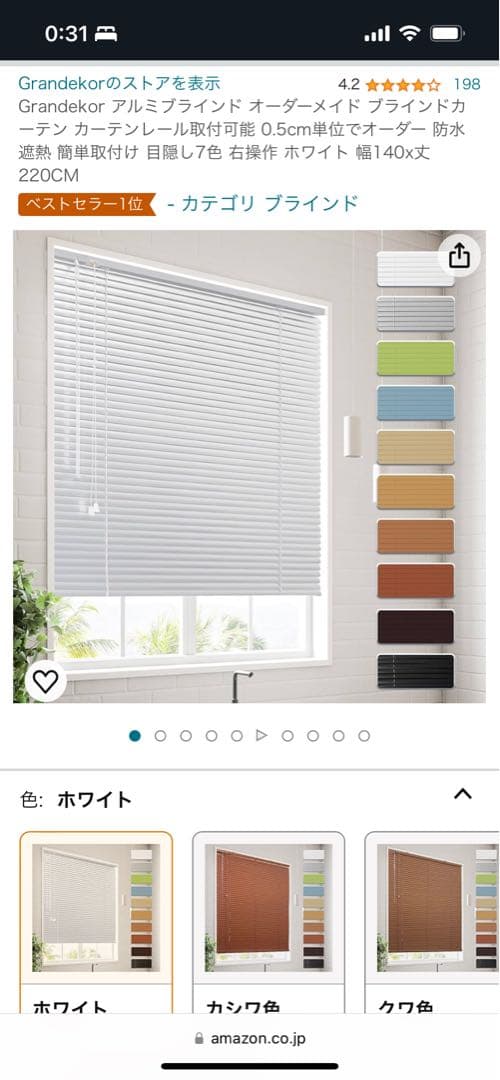Jump to the video indicator in image carousel
The height and width of the screenshot is (1080, 500).
[262, 736]
